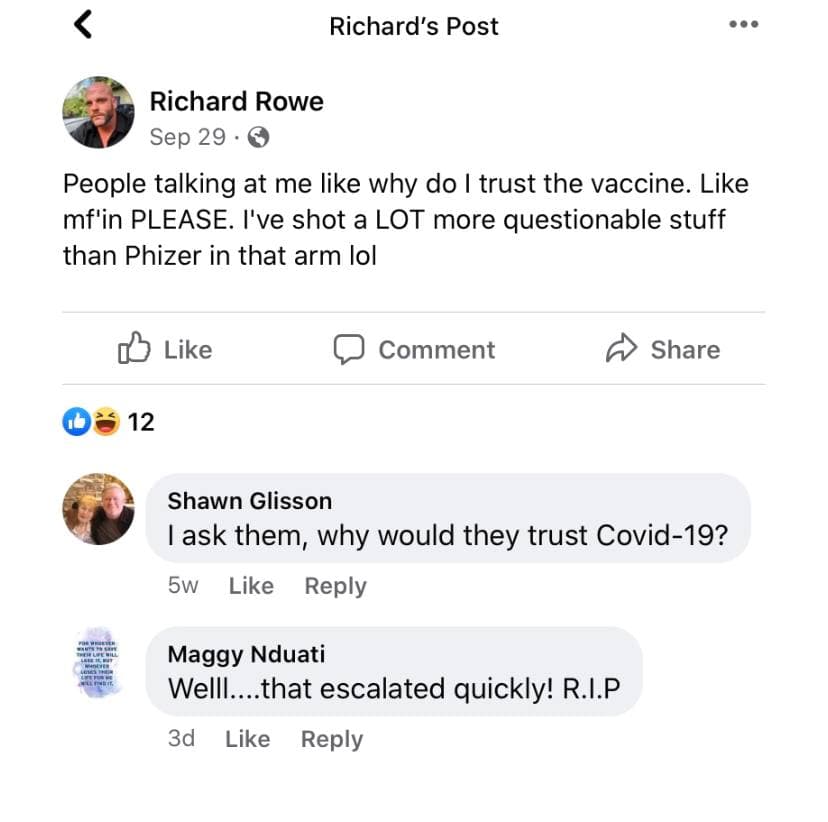
Task: Reply to Shawn Glisson's comment
Action: (x=335, y=586)
